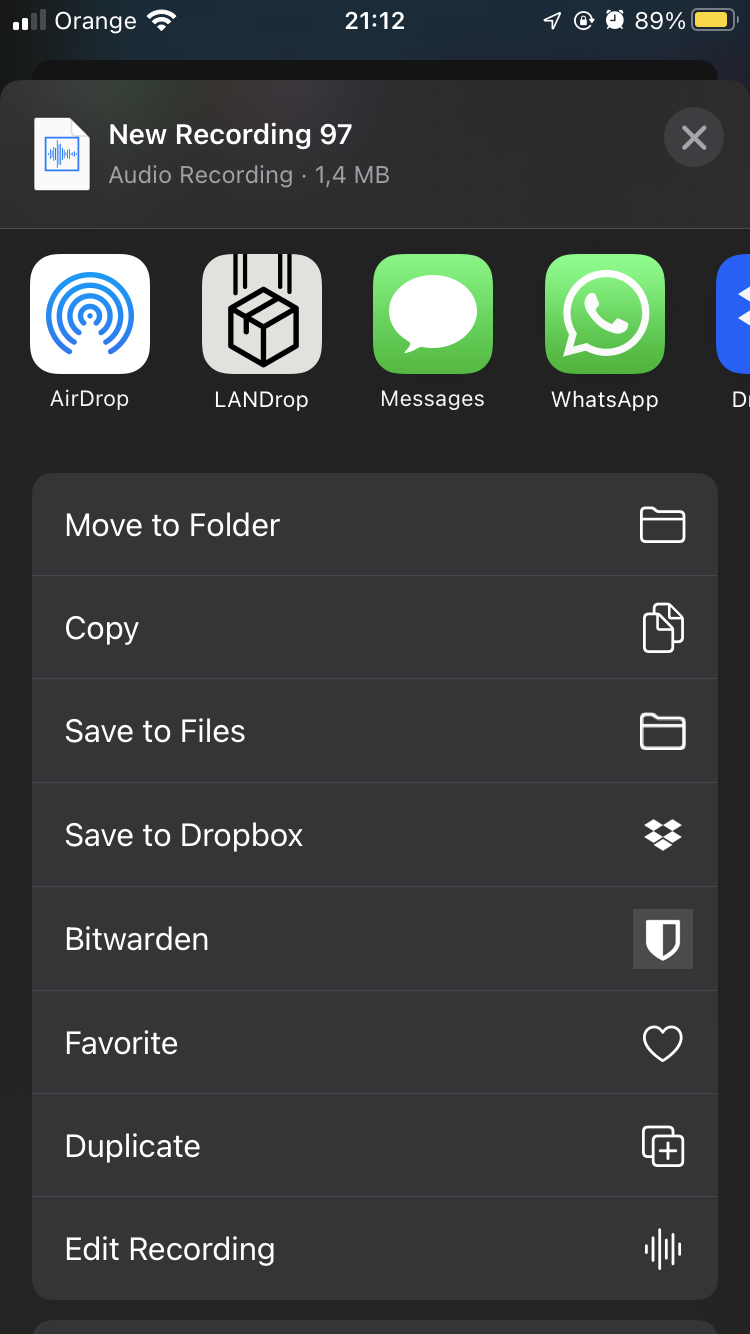Image resolution: width=750 pixels, height=1334 pixels.
Task: Share via AirDrop
Action: click(x=90, y=330)
